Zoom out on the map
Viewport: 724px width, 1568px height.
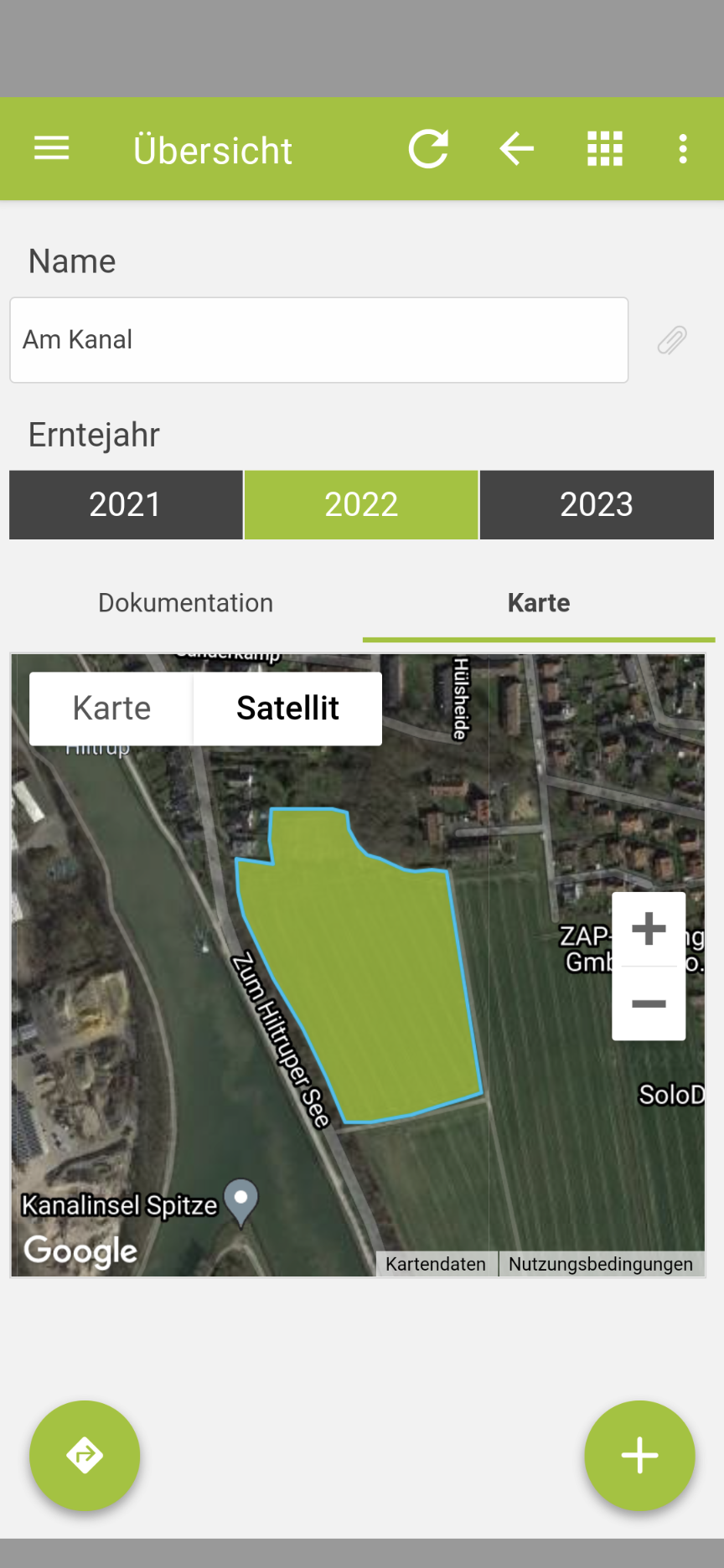pyautogui.click(x=649, y=1003)
